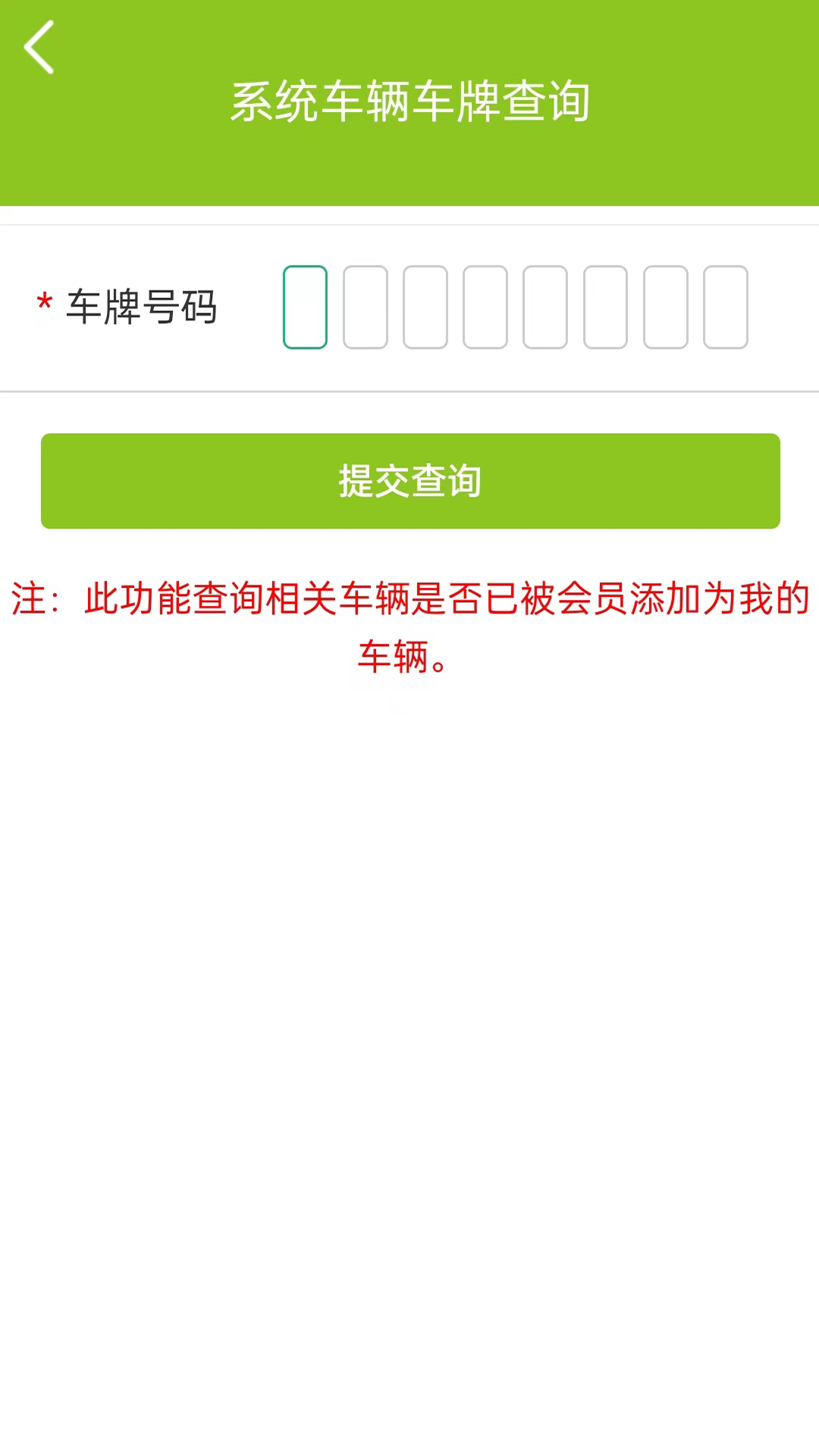Activate the fourth 车牌号码 character box

(x=485, y=307)
